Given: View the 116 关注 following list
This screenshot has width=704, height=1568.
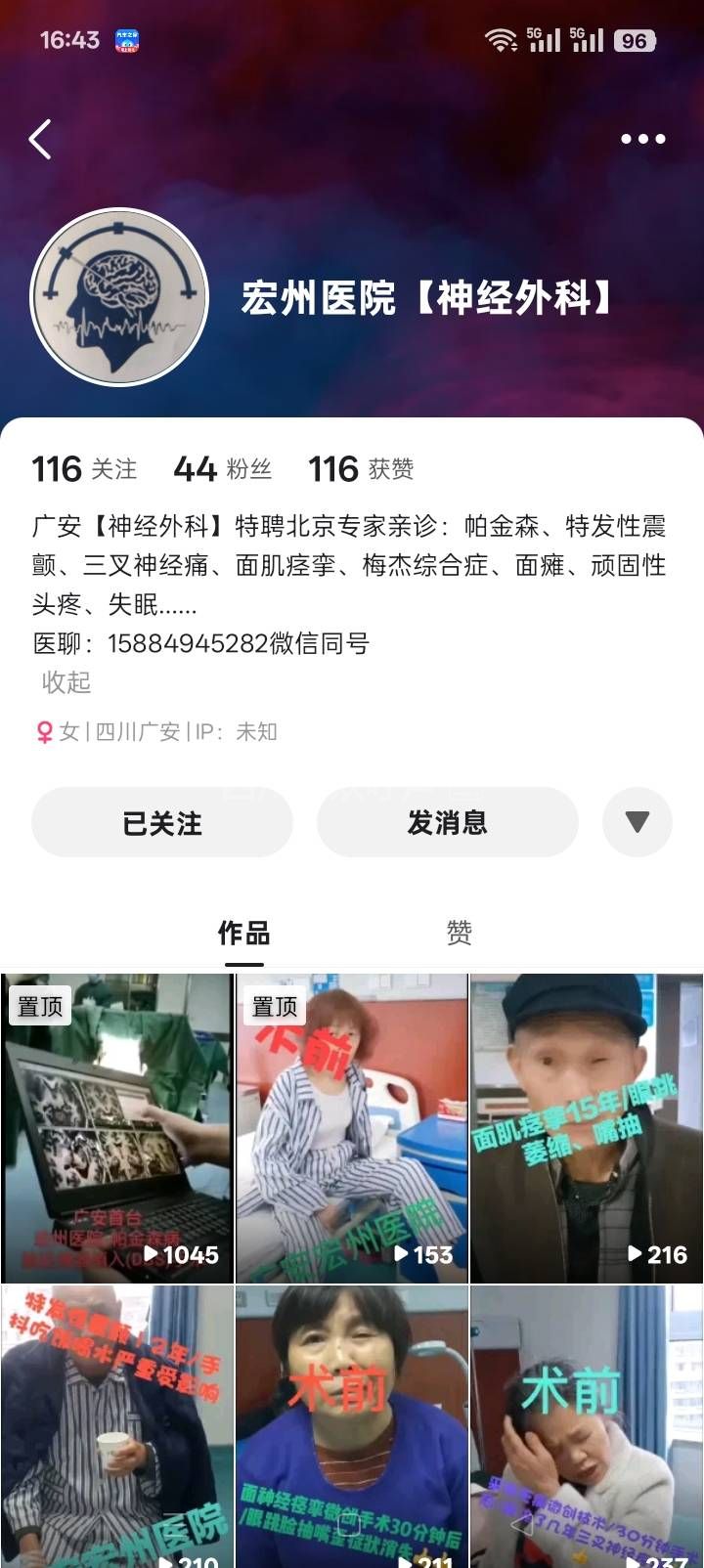Looking at the screenshot, I should click(84, 469).
